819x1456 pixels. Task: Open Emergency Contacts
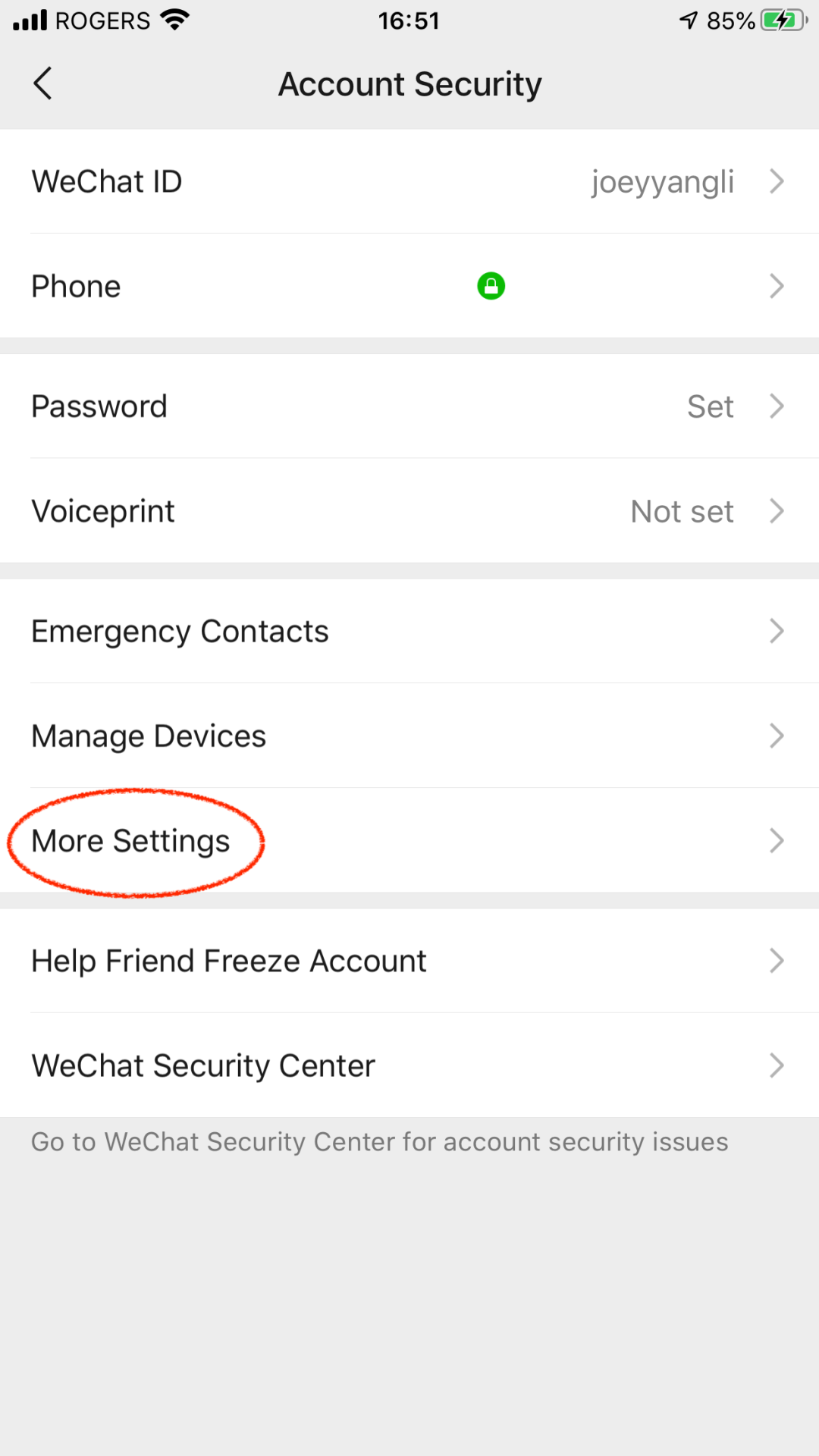409,631
